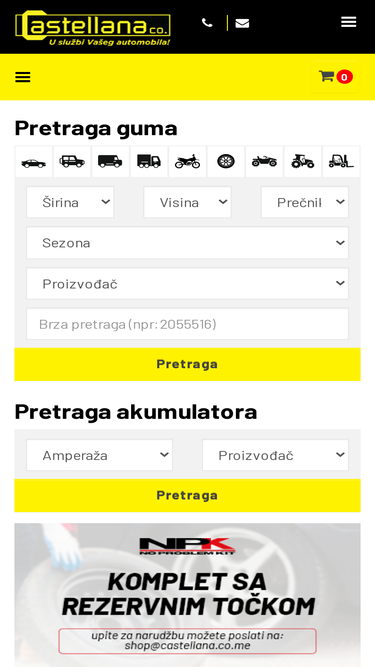Open the tyre Proizvođač dropdown
This screenshot has width=375, height=667.
click(188, 284)
